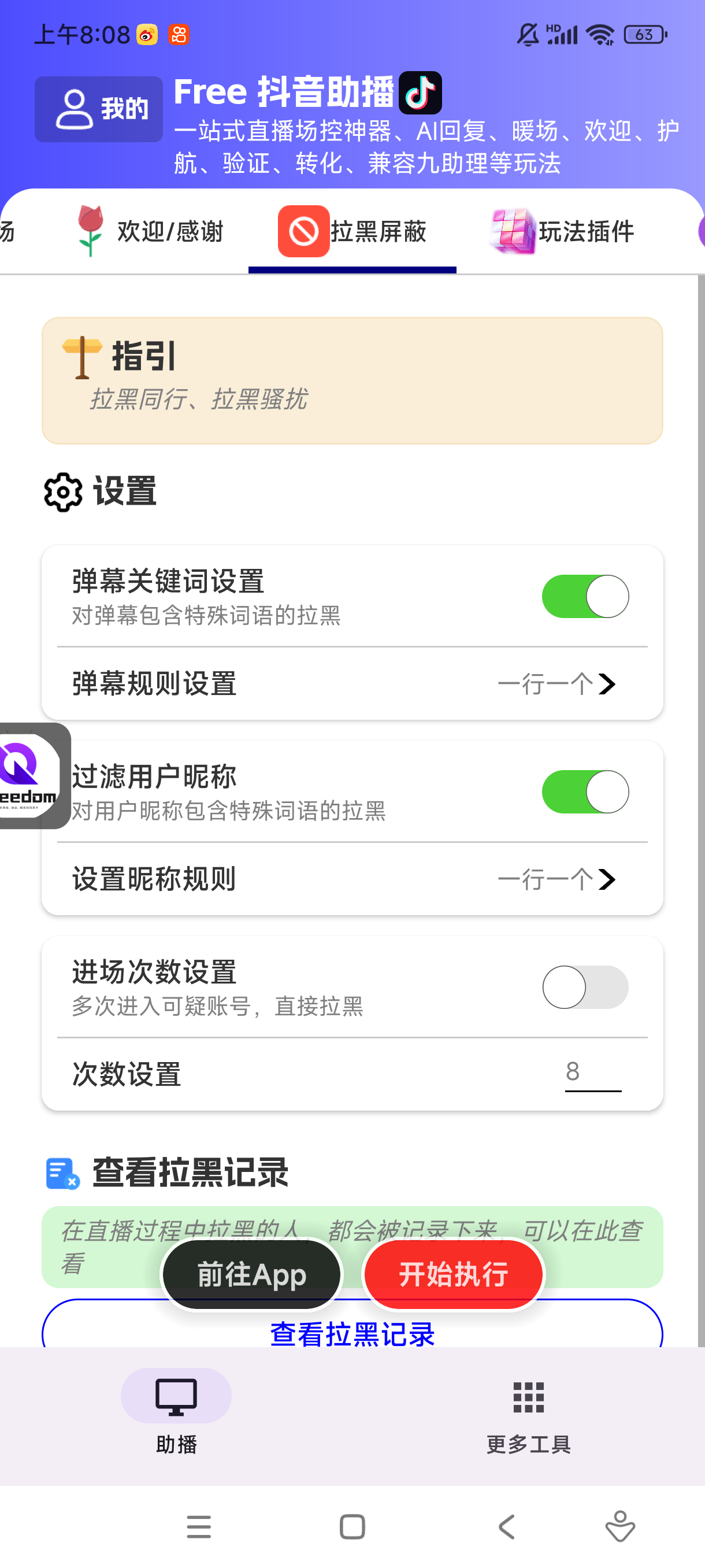The width and height of the screenshot is (705, 1568).
Task: Open recent apps from navigation bar
Action: [199, 1526]
